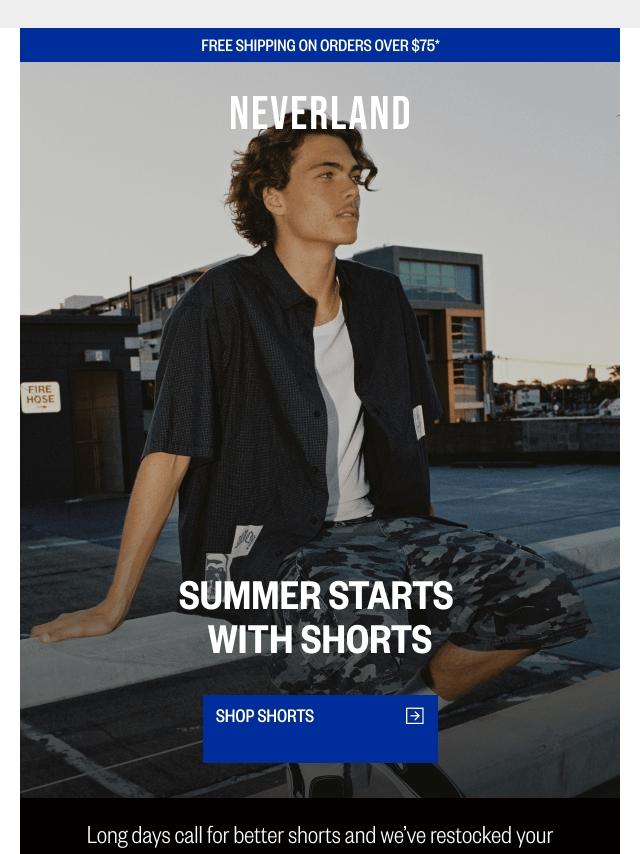Tap the Shop Shorts button
Image resolution: width=640 pixels, height=854 pixels.
click(x=320, y=728)
